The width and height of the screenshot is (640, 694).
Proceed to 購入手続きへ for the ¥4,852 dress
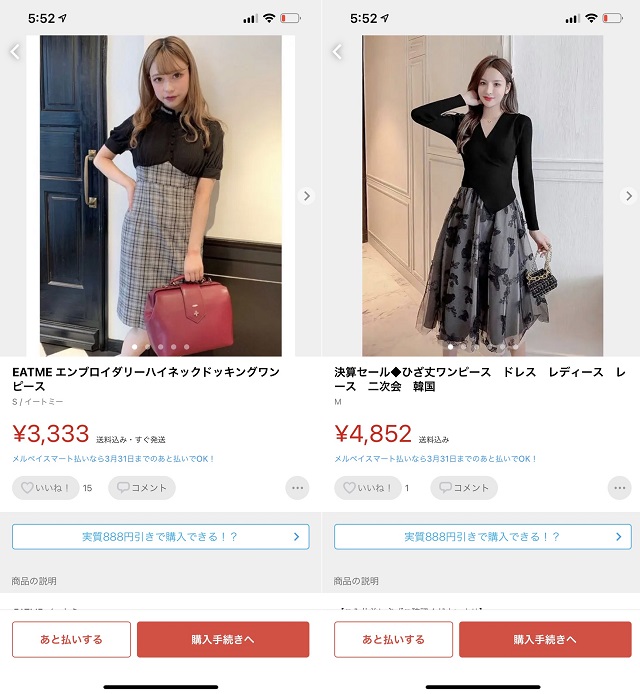[x=545, y=639]
